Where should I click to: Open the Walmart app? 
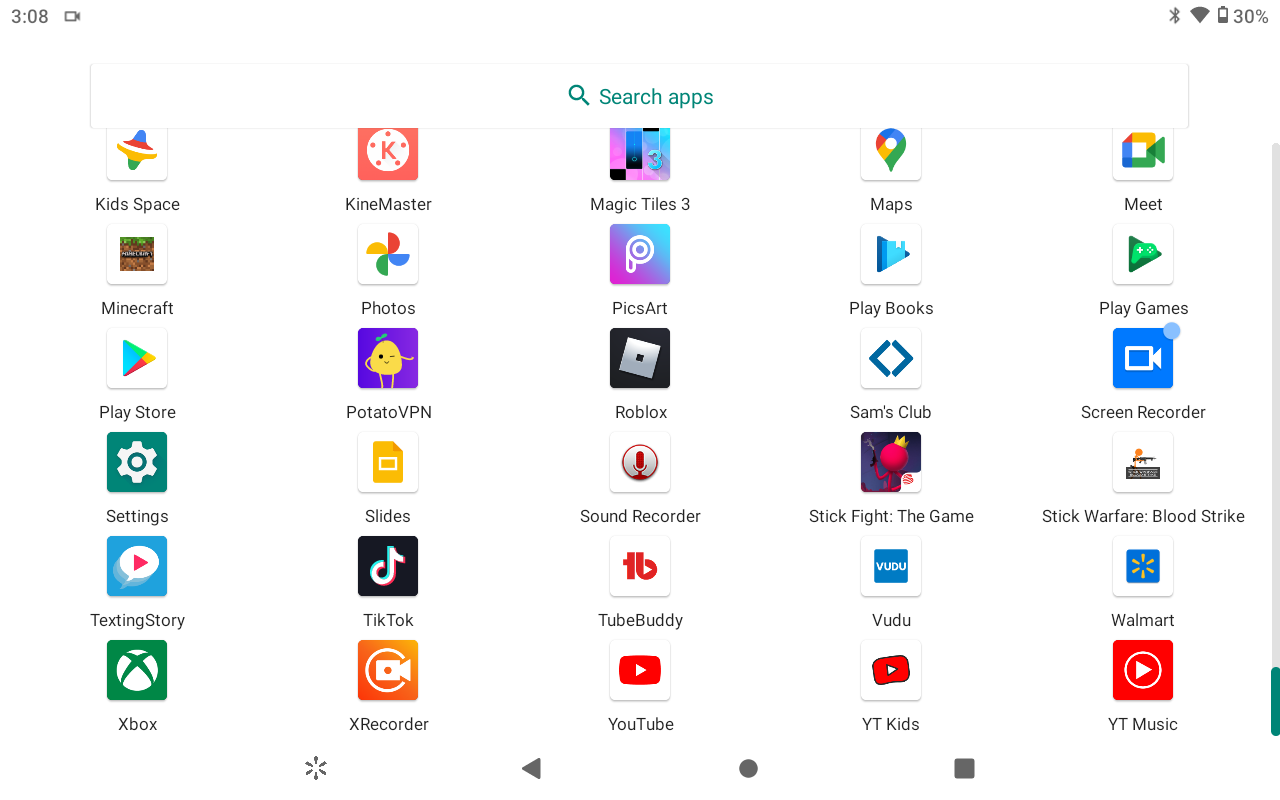point(1143,566)
